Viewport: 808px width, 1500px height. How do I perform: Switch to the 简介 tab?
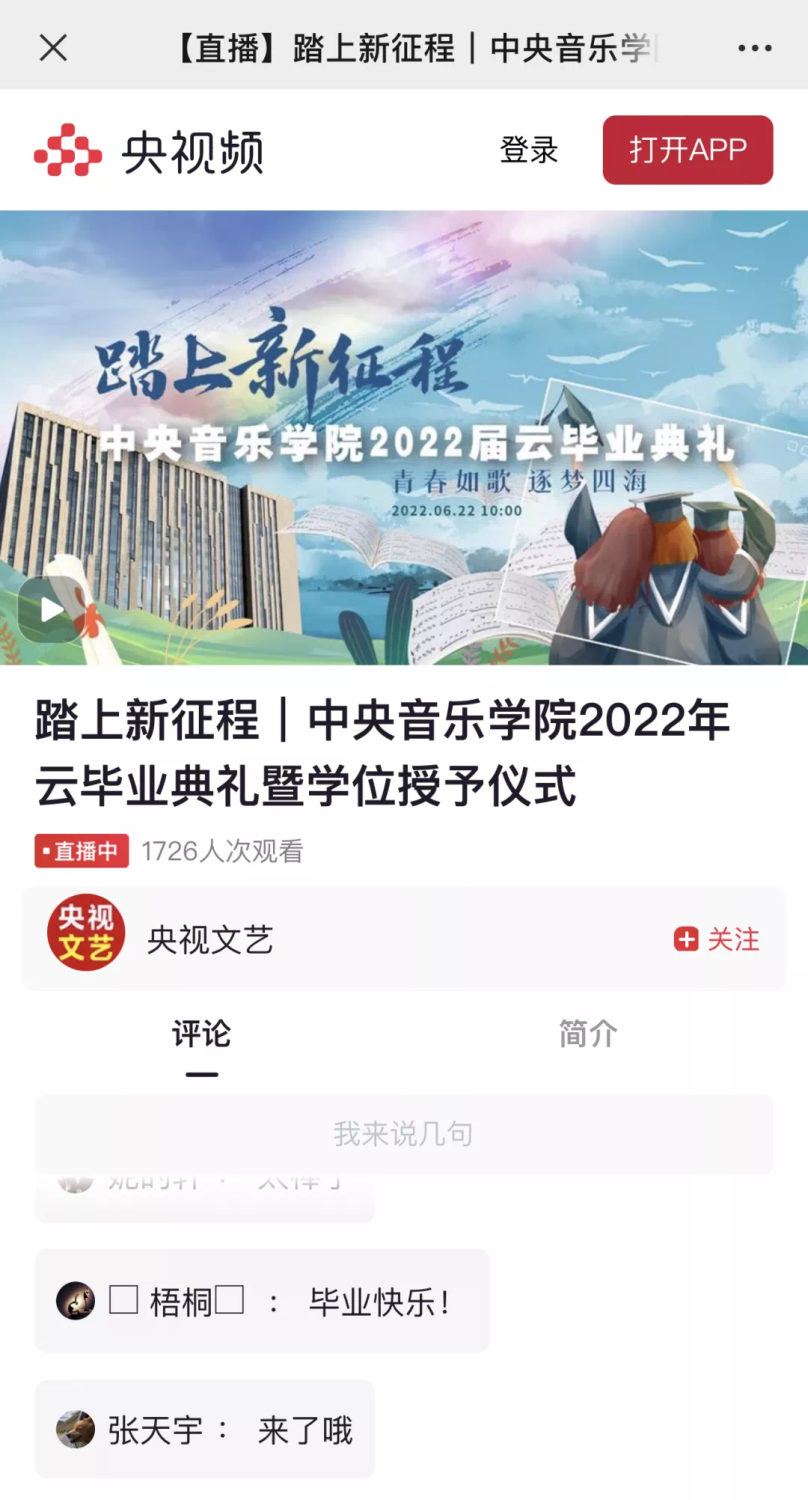click(588, 1034)
